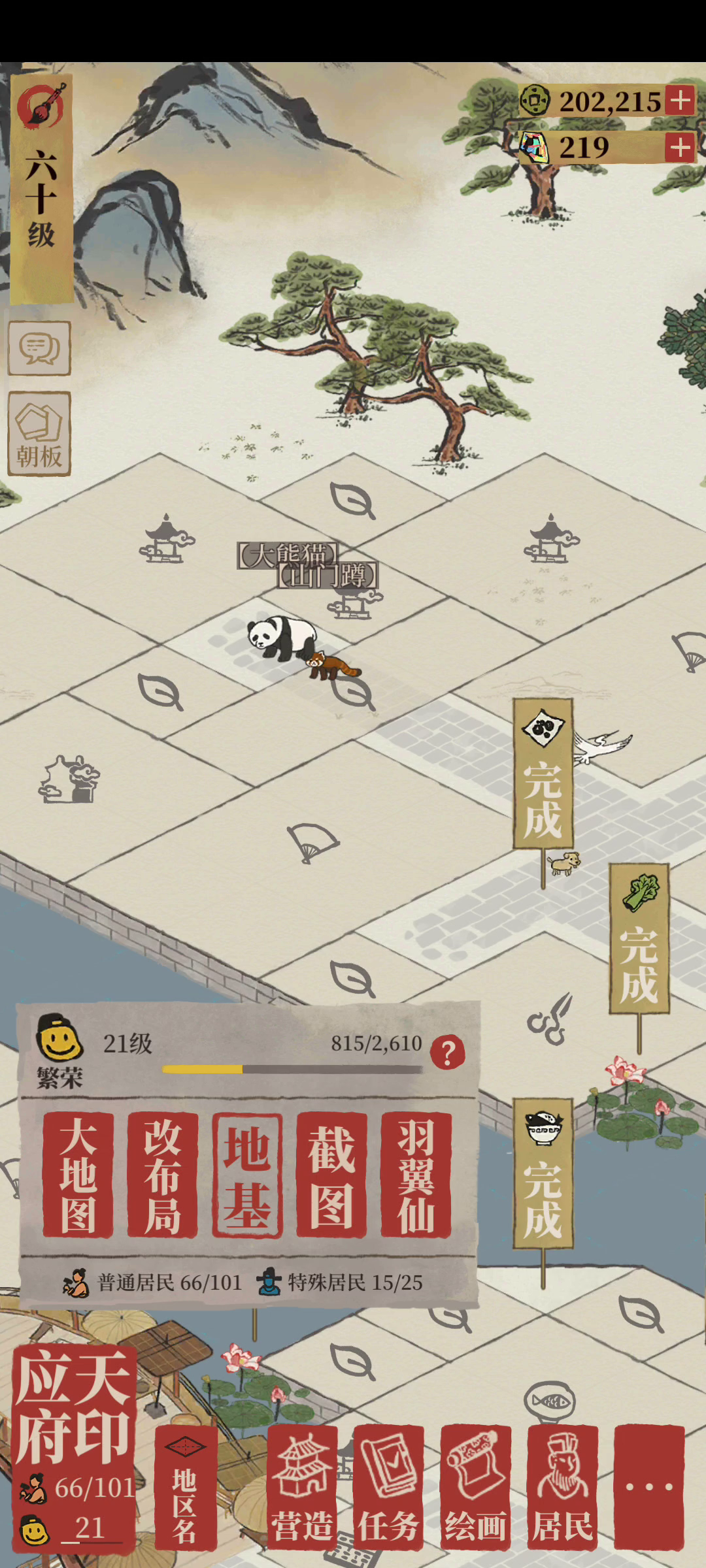This screenshot has height=1568, width=706.
Task: Open 大地图 world map
Action: 78,1175
